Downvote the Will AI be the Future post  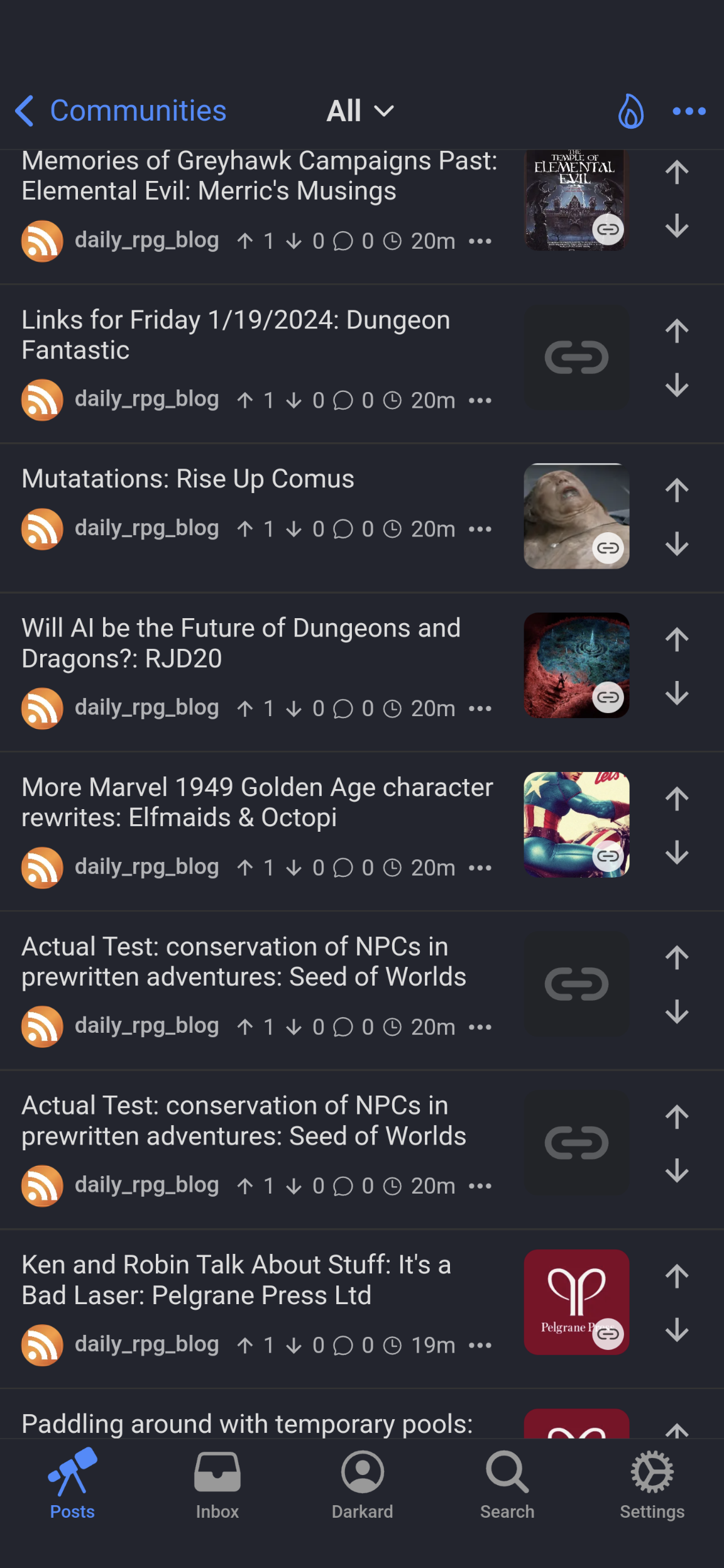(x=677, y=694)
